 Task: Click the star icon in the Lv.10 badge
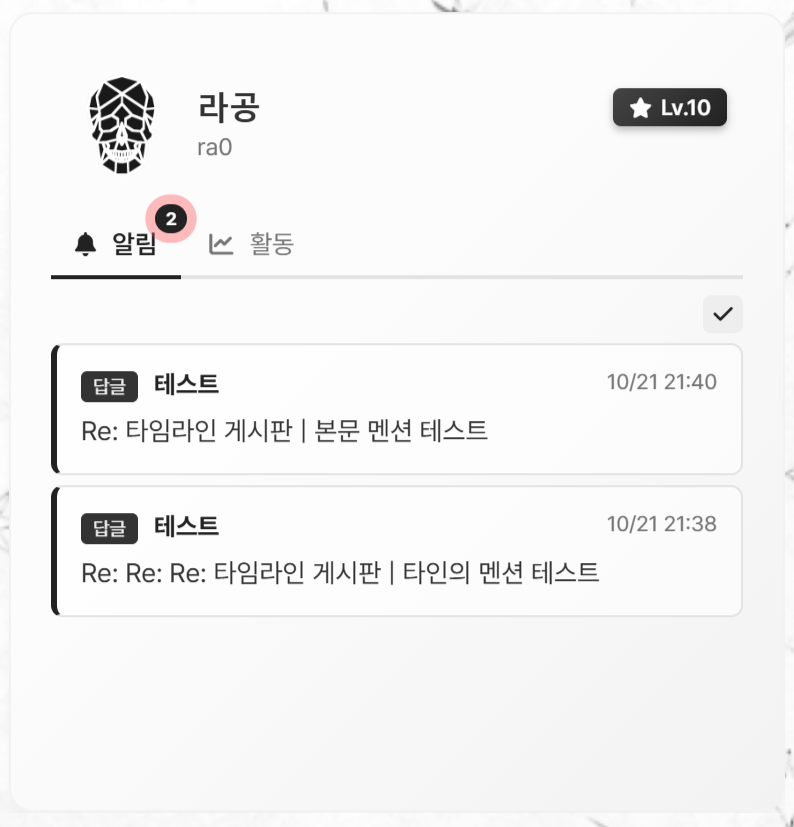click(x=638, y=107)
